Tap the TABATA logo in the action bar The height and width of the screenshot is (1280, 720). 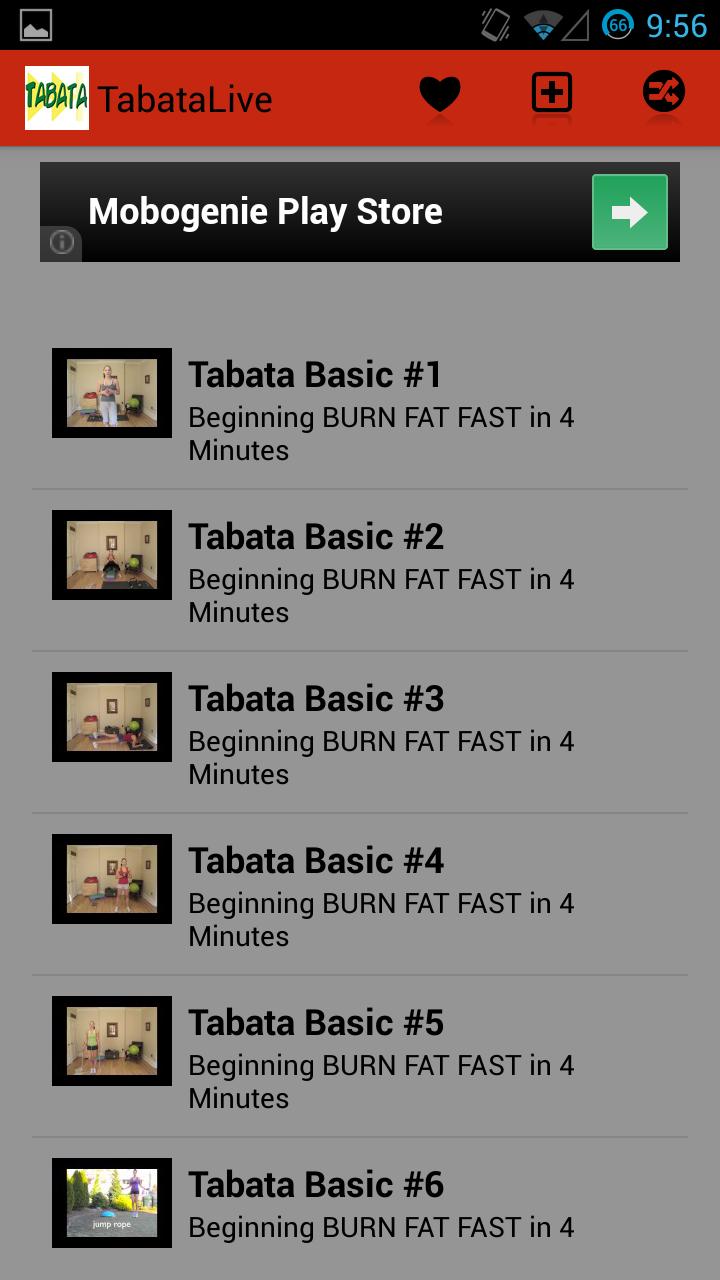pos(56,98)
